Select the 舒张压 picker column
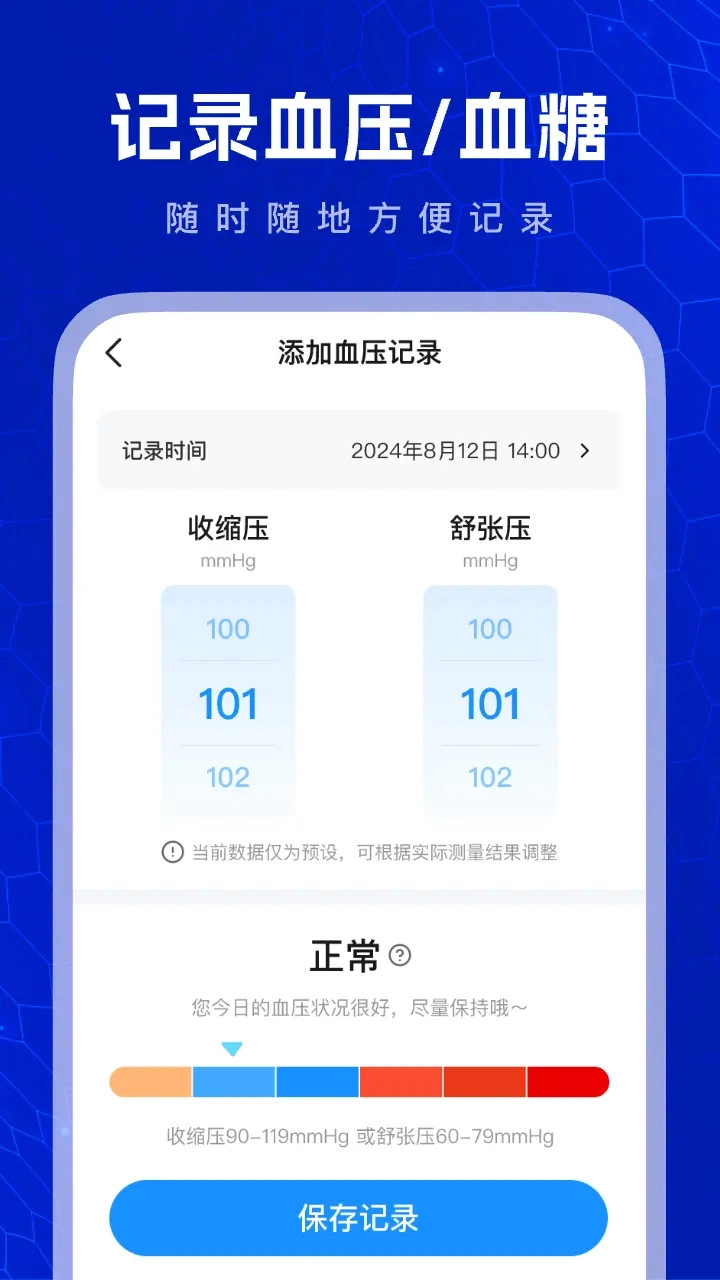The image size is (720, 1280). (x=490, y=703)
